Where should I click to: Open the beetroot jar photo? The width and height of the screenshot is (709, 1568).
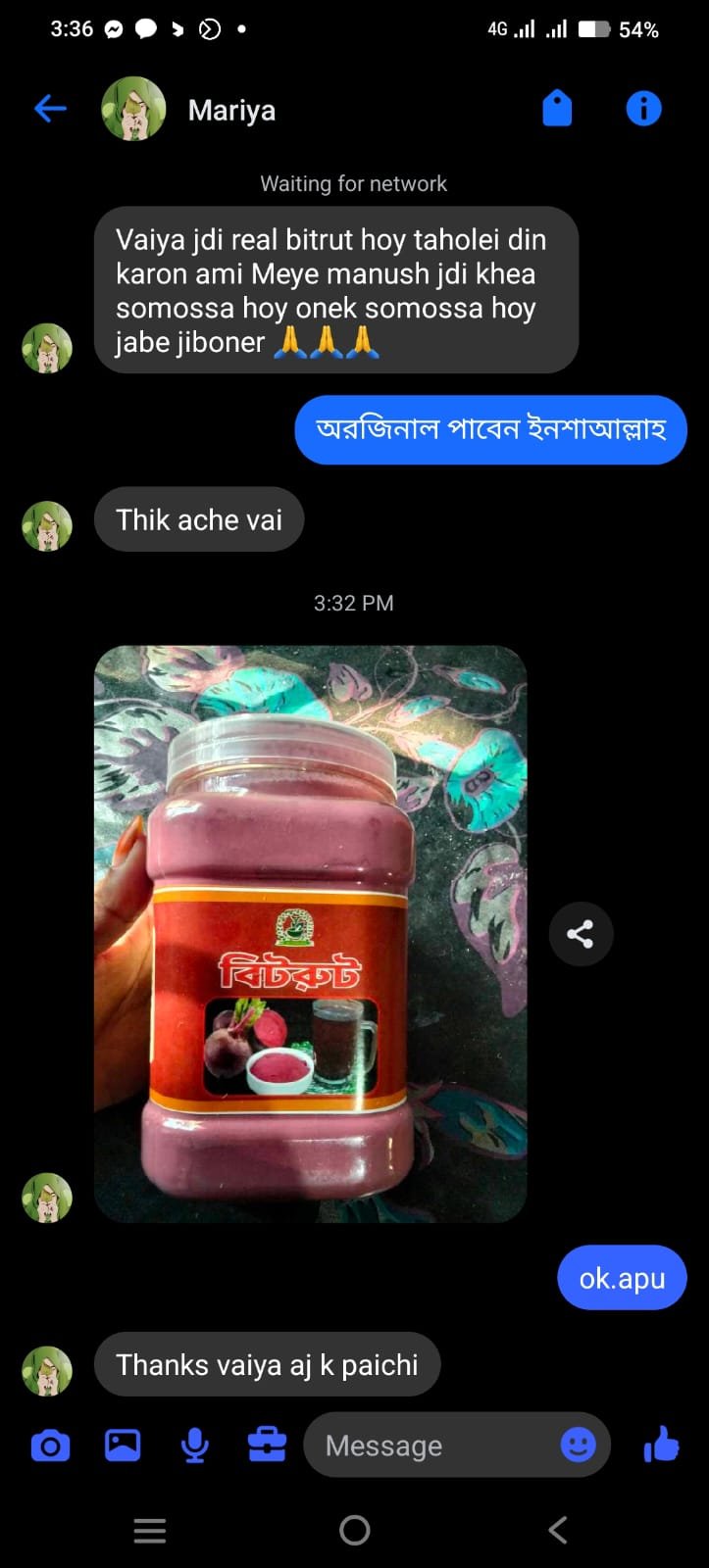click(310, 933)
